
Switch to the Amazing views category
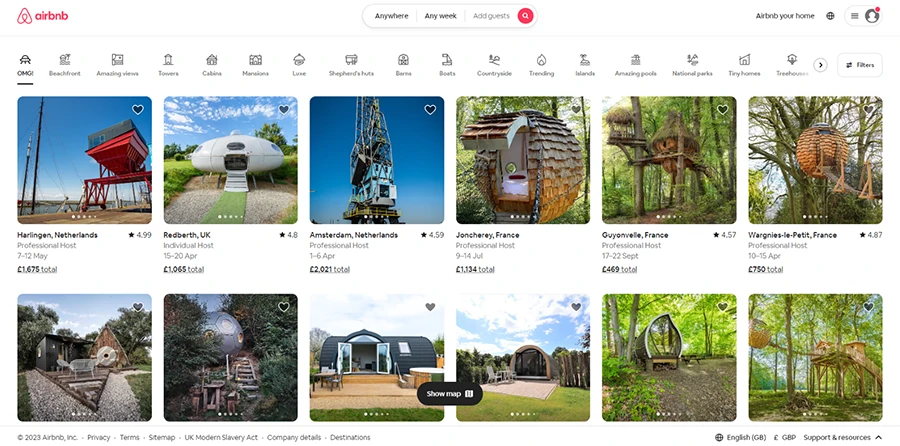(x=117, y=65)
